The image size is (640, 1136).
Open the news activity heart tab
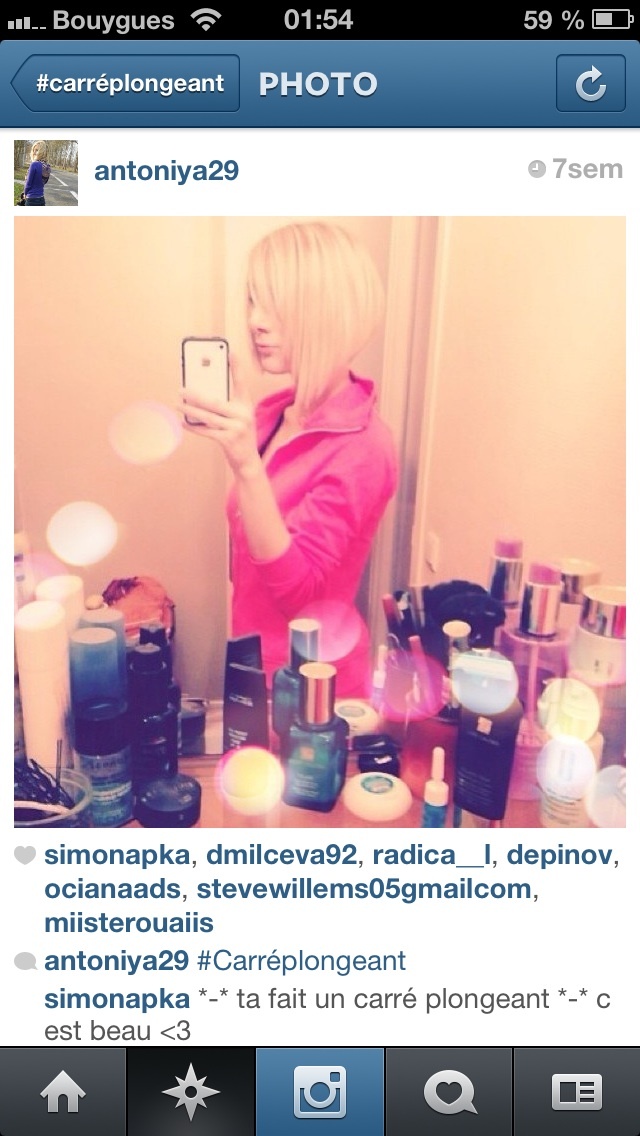pyautogui.click(x=448, y=1092)
